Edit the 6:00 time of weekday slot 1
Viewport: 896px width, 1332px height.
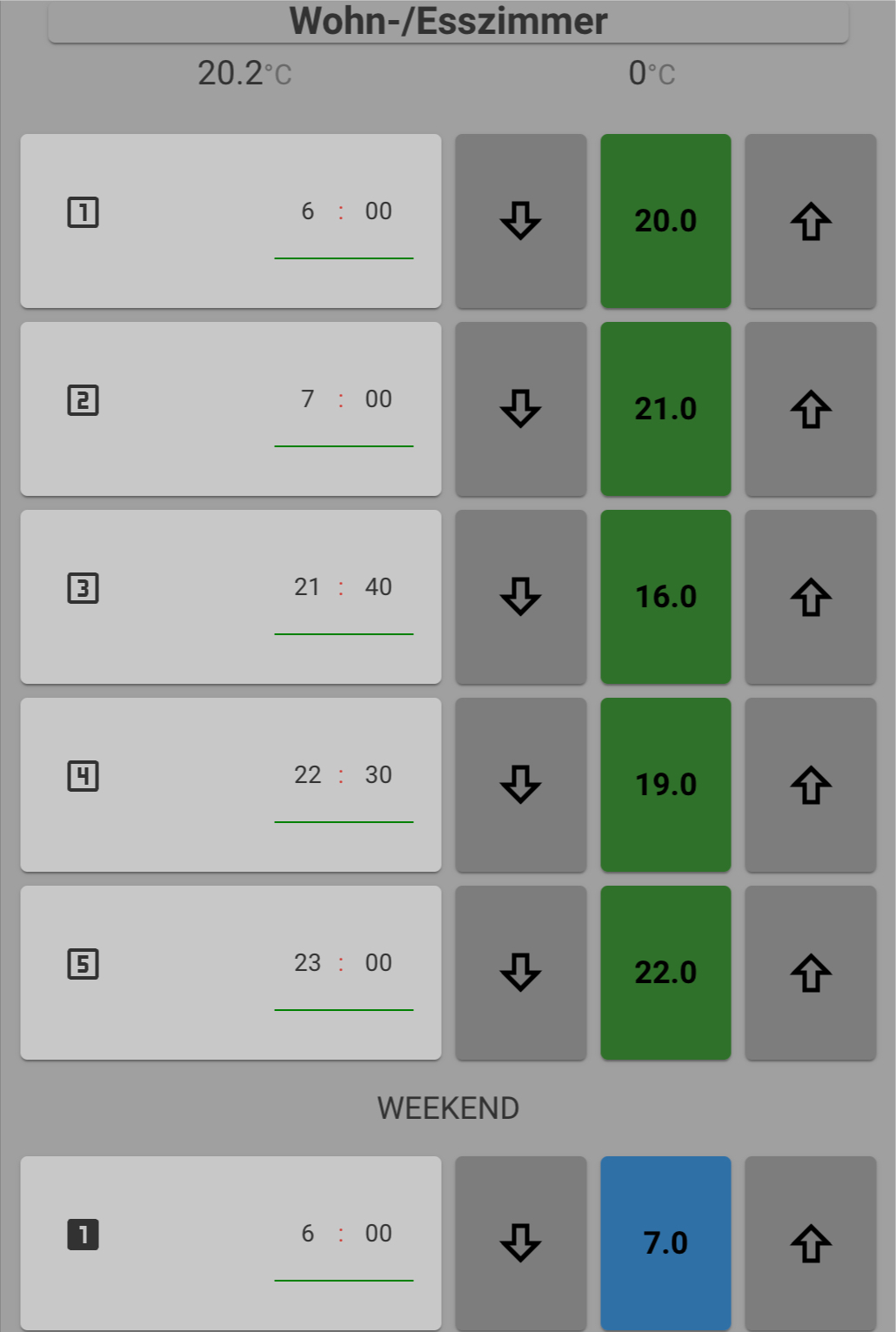pyautogui.click(x=344, y=212)
